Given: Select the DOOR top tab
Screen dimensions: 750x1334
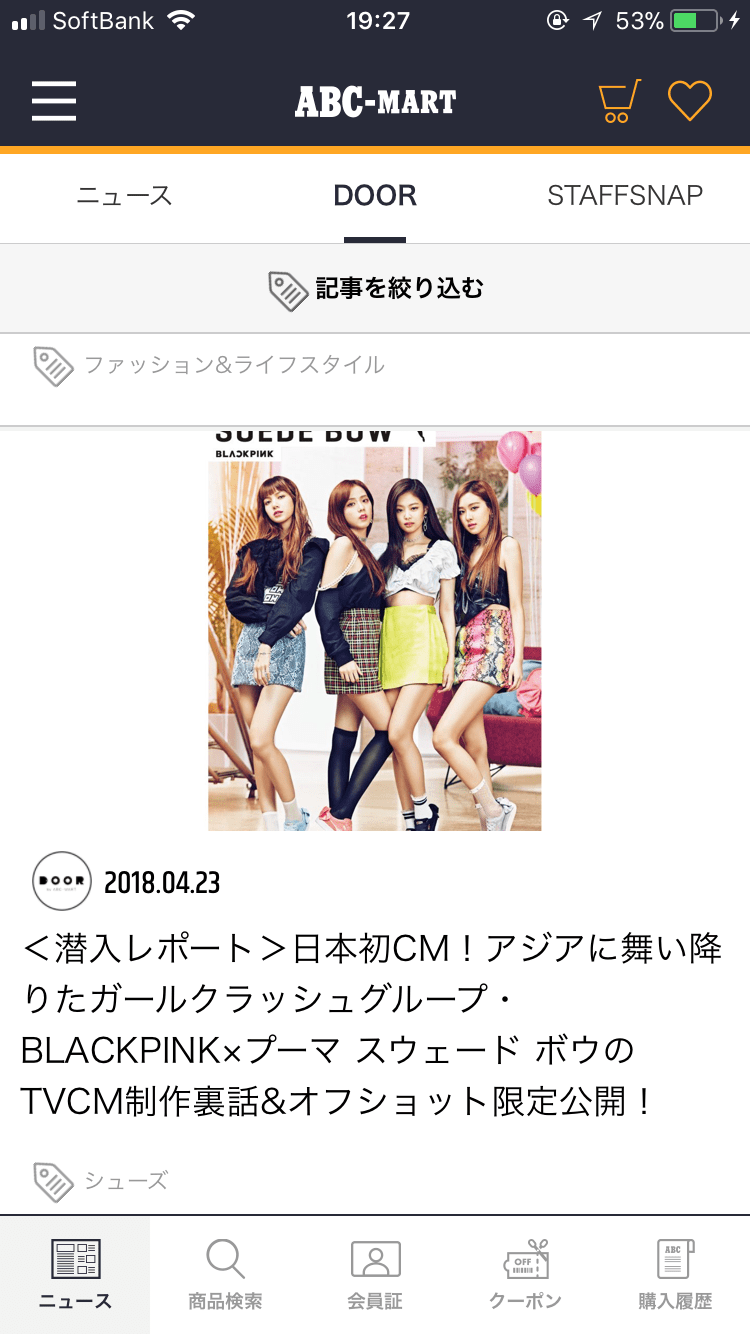Looking at the screenshot, I should (x=375, y=196).
